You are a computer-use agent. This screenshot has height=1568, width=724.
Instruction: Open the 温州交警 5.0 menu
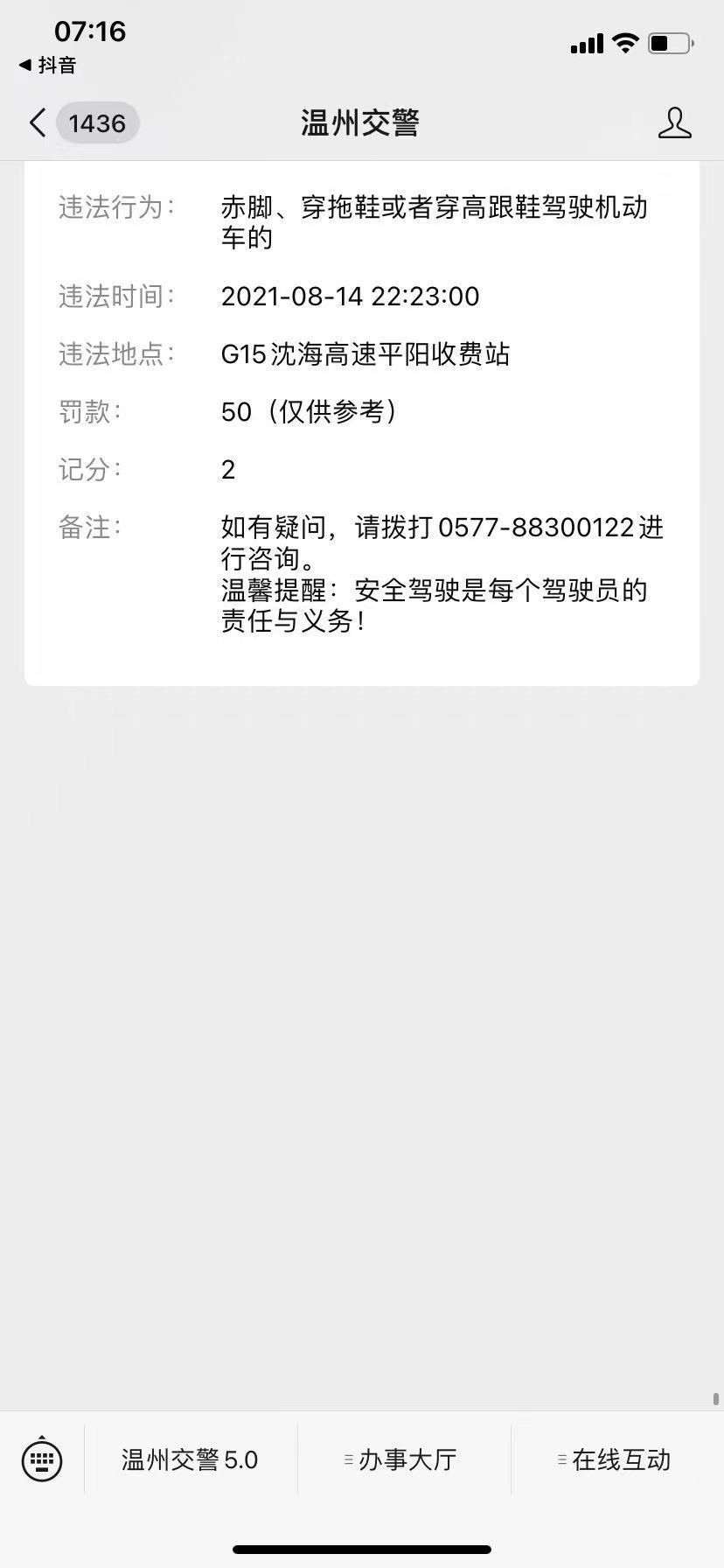click(x=190, y=1459)
